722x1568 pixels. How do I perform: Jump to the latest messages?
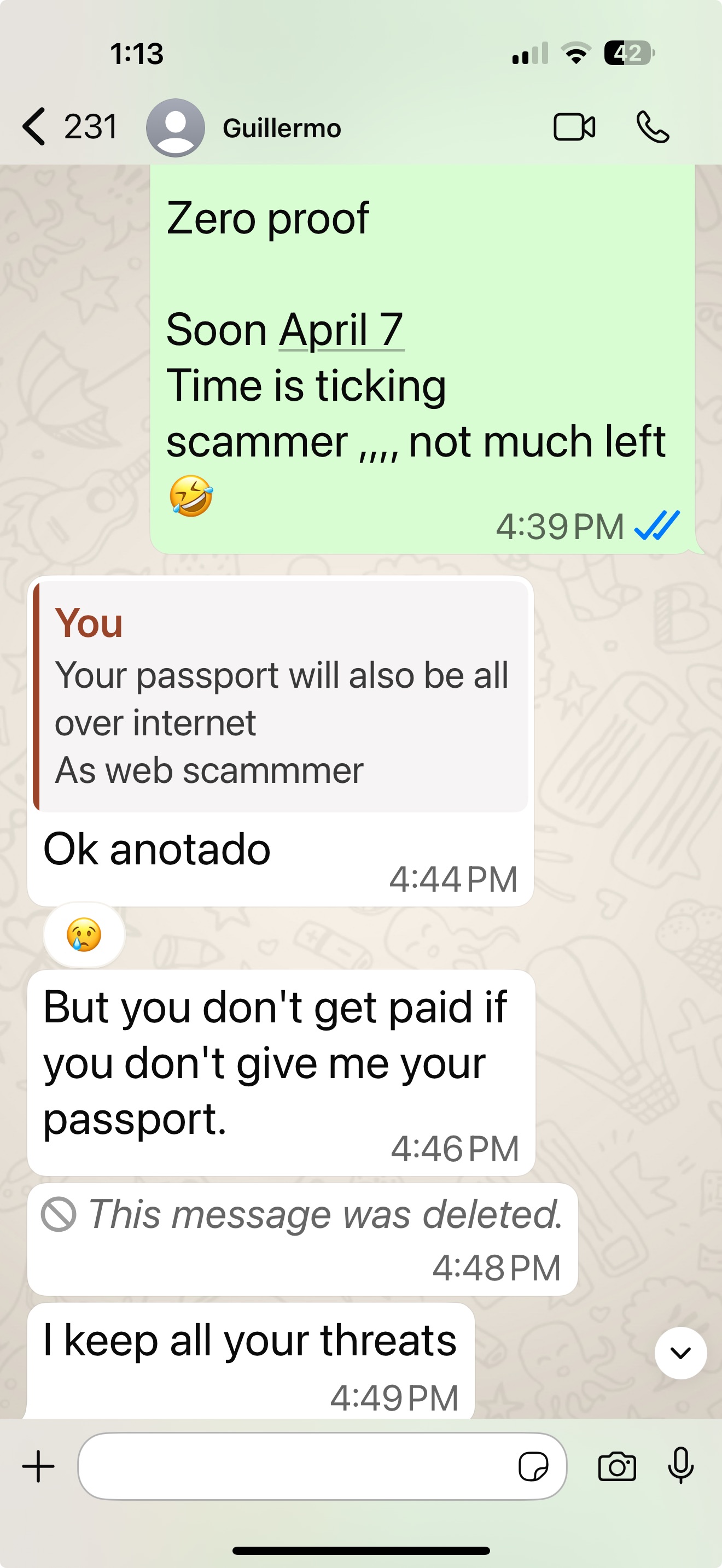click(x=680, y=1353)
